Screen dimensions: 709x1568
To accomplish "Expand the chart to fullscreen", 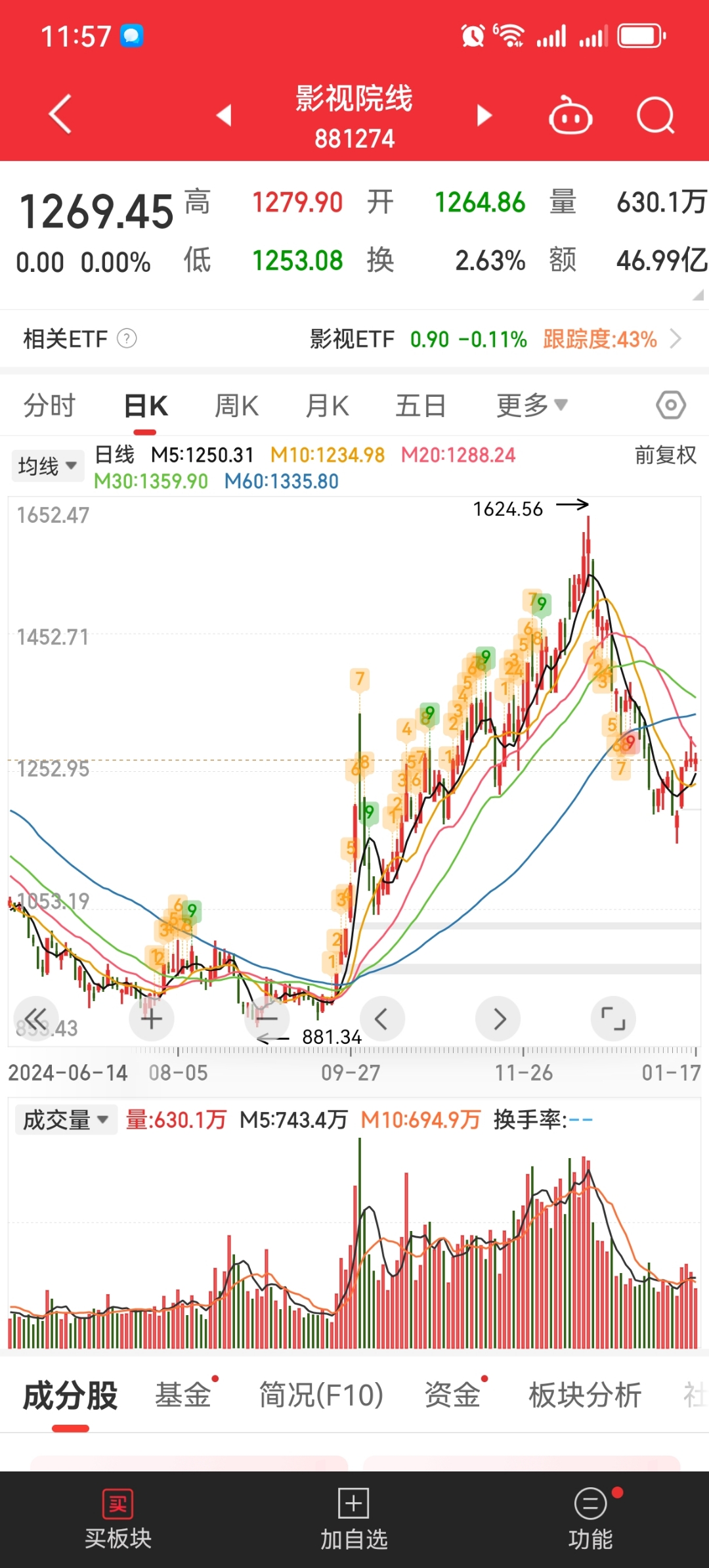I will 612,1019.
